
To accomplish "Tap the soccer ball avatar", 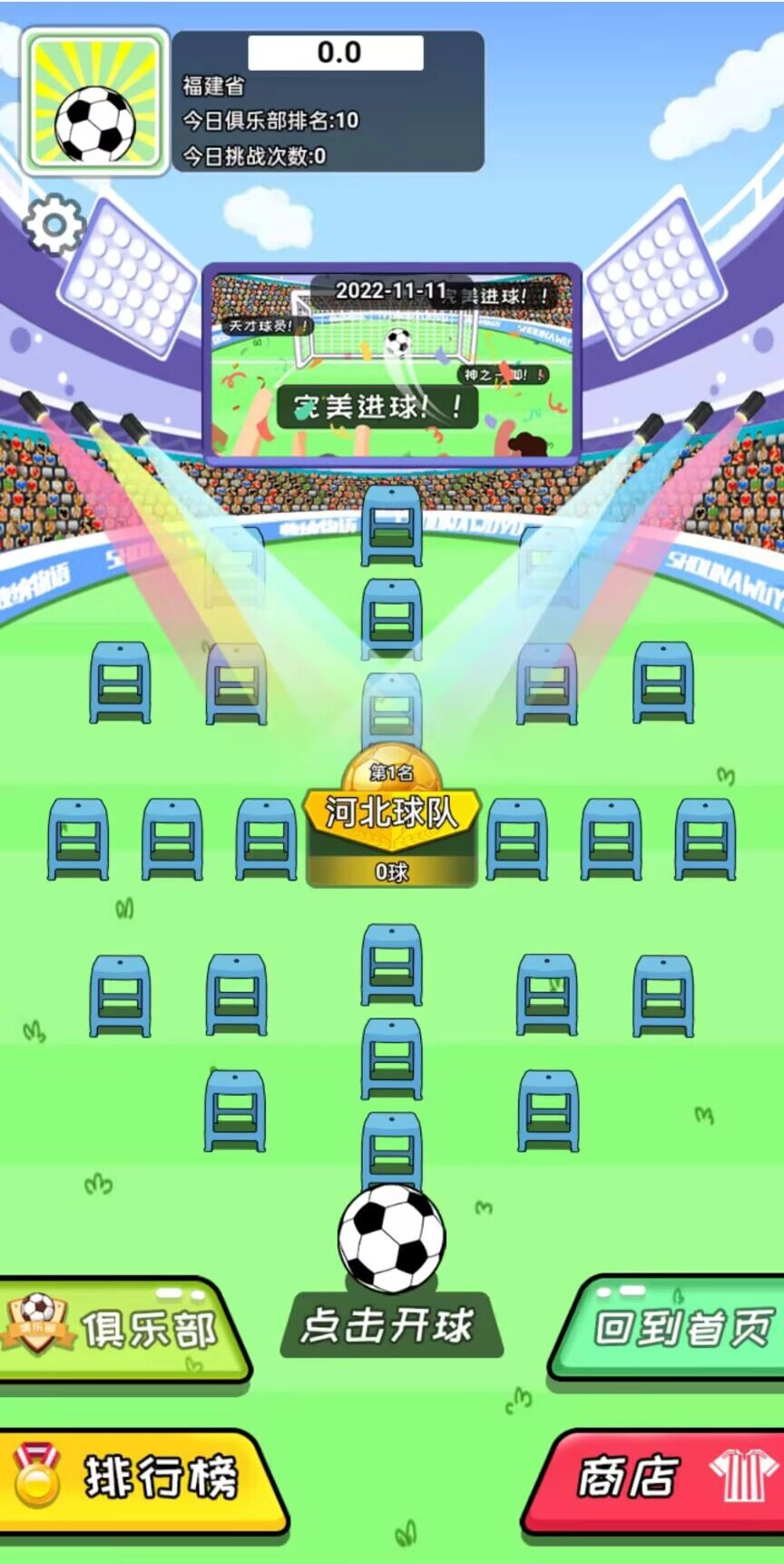I will point(95,102).
